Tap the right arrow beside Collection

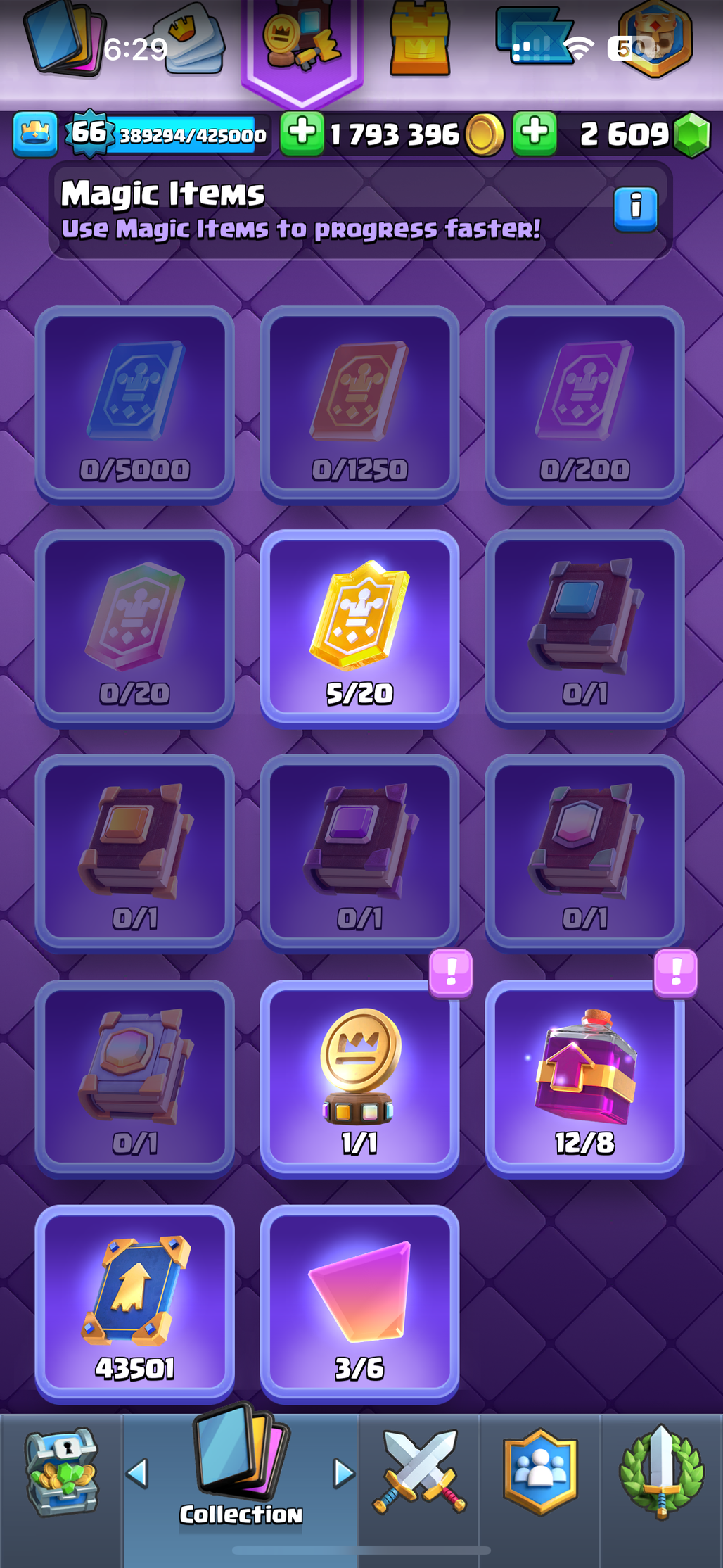click(344, 1472)
